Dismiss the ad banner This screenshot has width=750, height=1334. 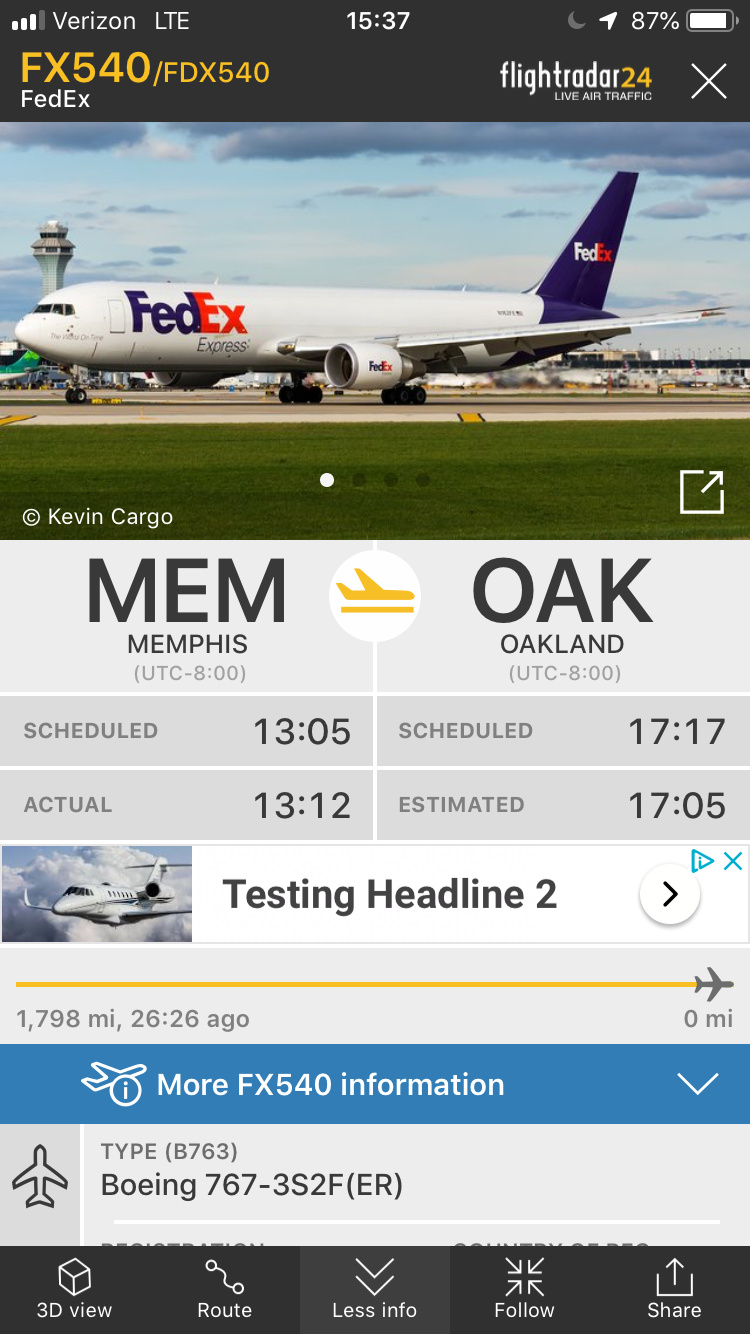tap(733, 861)
